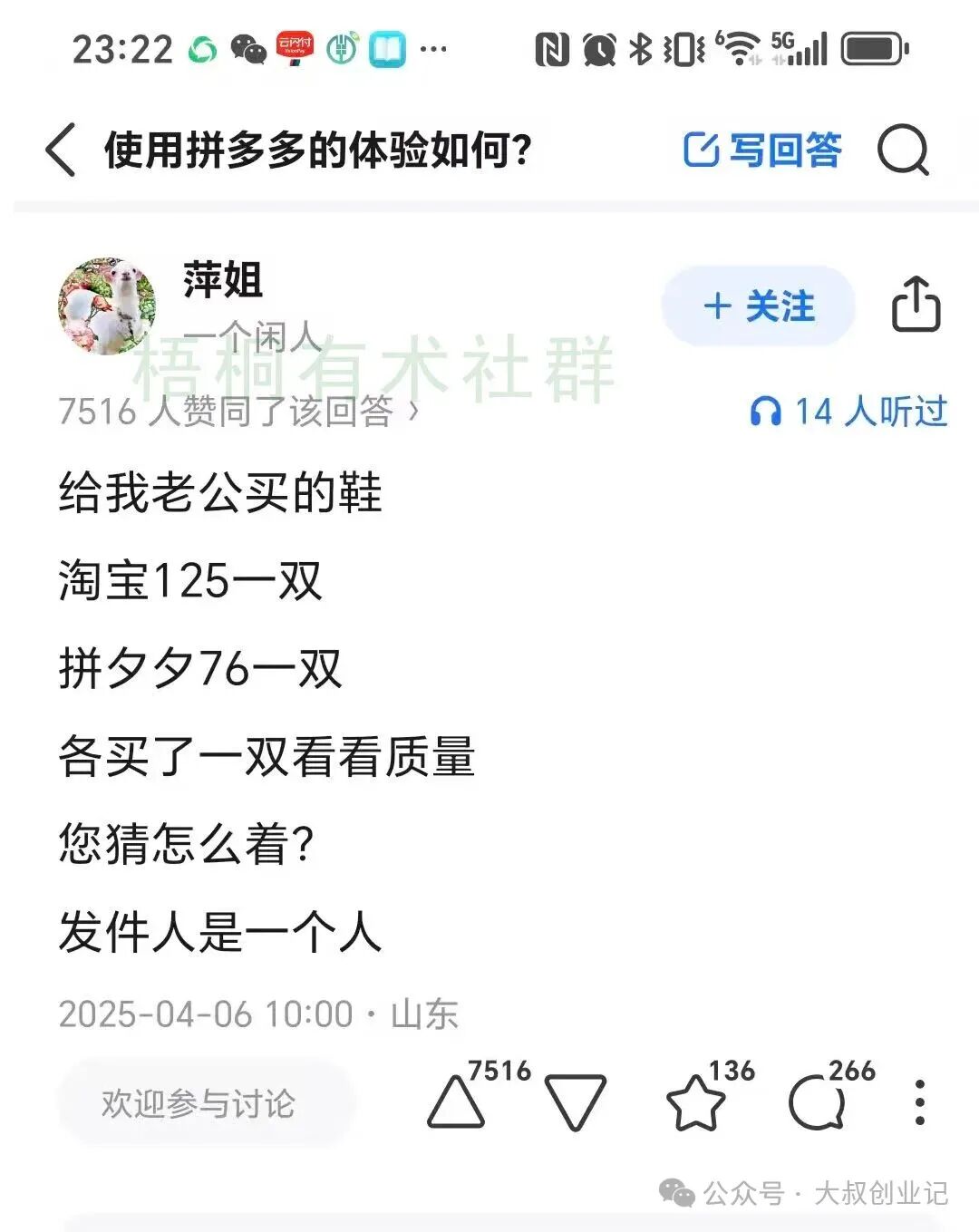This screenshot has height=1232, width=979.
Task: Listen to the answer via headphone icon
Action: point(766,412)
